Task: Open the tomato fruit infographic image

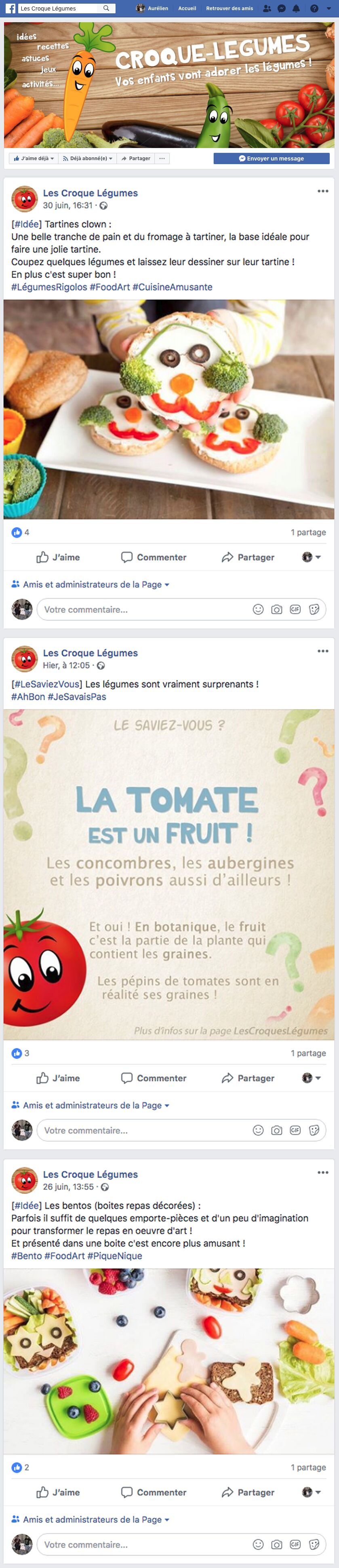Action: click(x=168, y=875)
